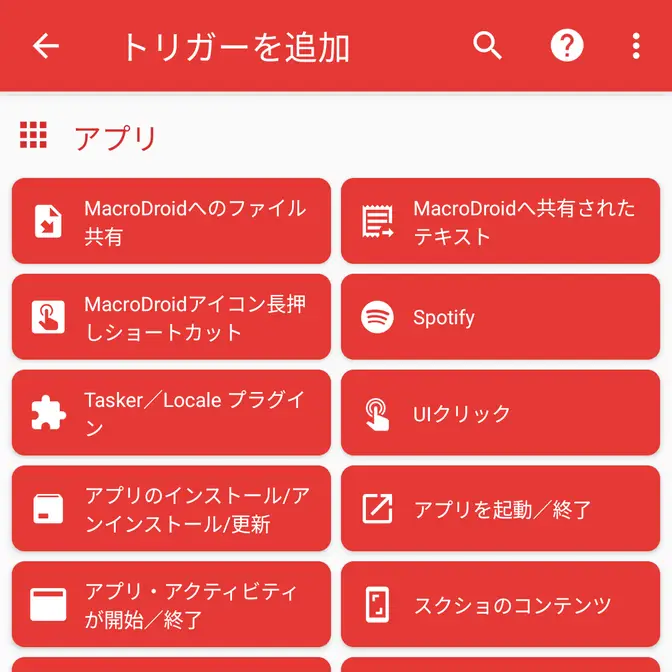Select アプリを起動／終了 trigger

click(500, 509)
